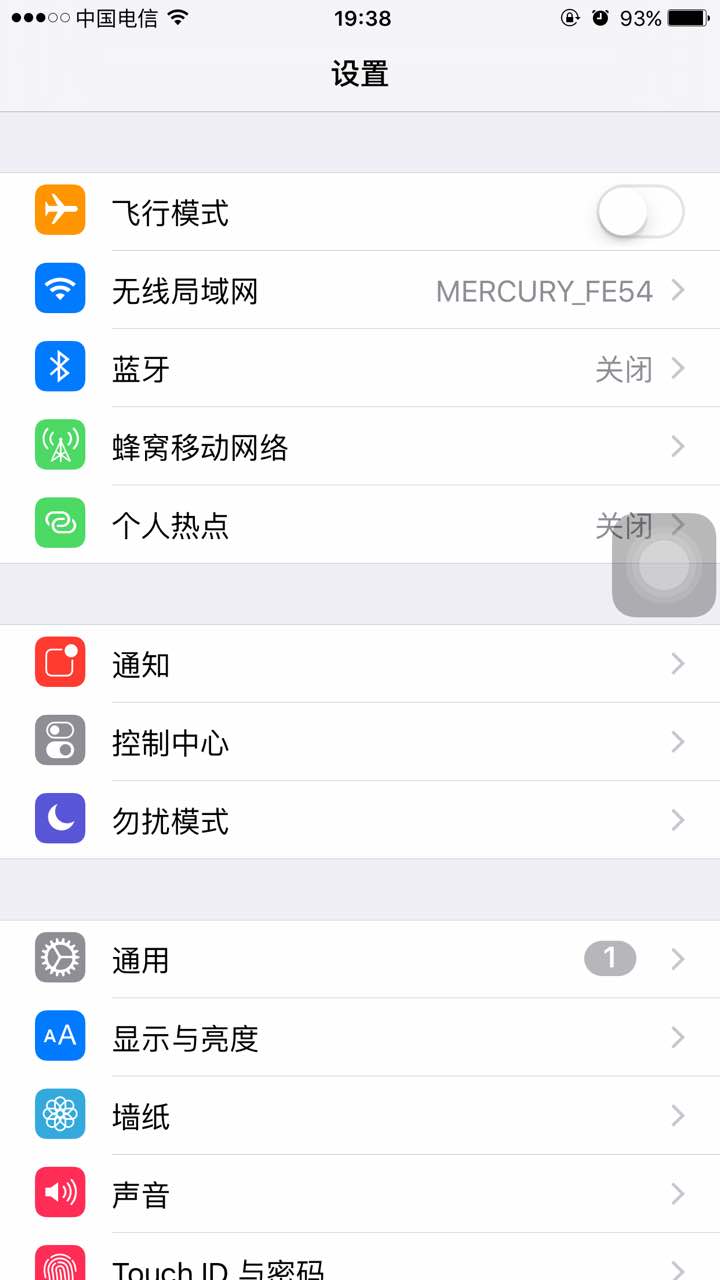Open 墙纸 wallpaper settings
This screenshot has width=720, height=1280.
point(360,1115)
